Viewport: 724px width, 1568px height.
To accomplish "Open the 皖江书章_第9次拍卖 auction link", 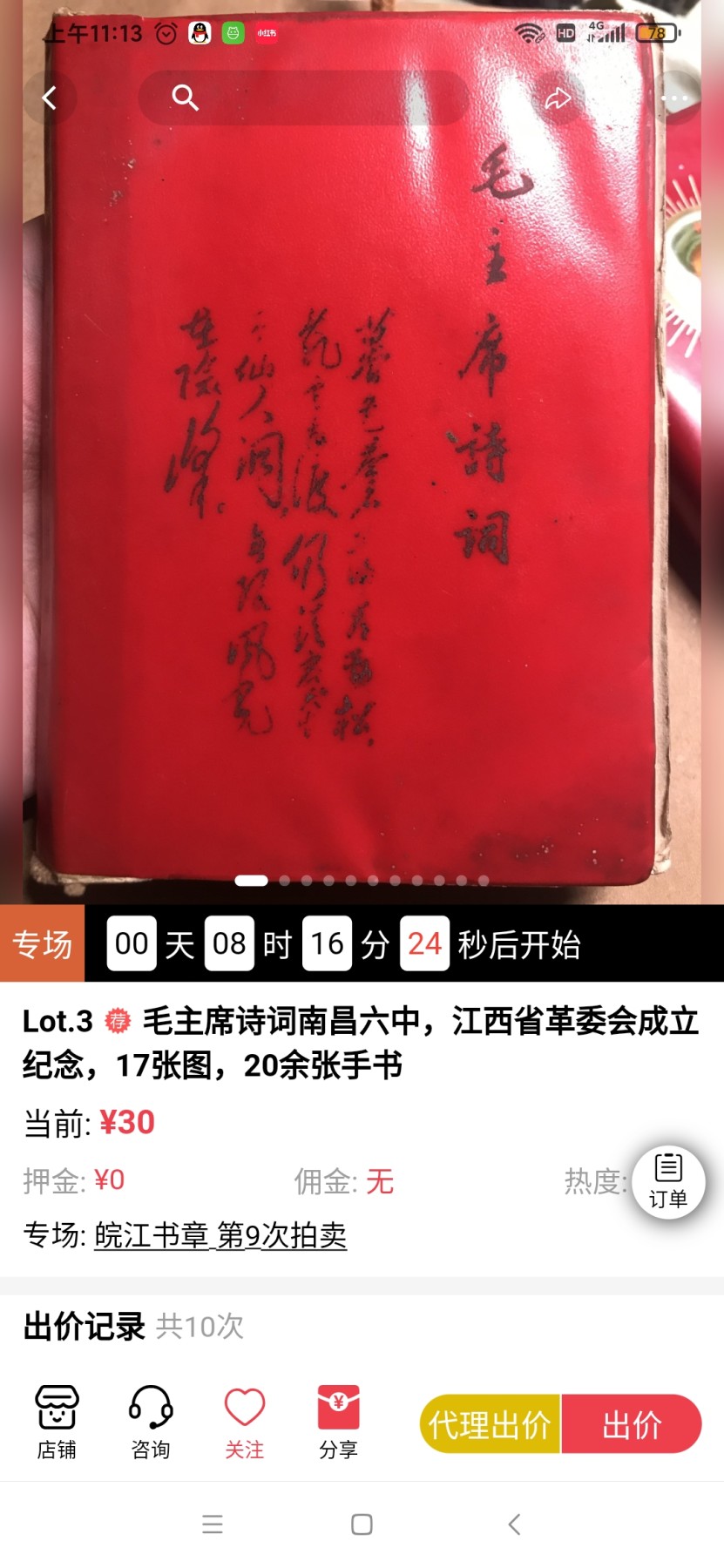I will coord(220,1234).
